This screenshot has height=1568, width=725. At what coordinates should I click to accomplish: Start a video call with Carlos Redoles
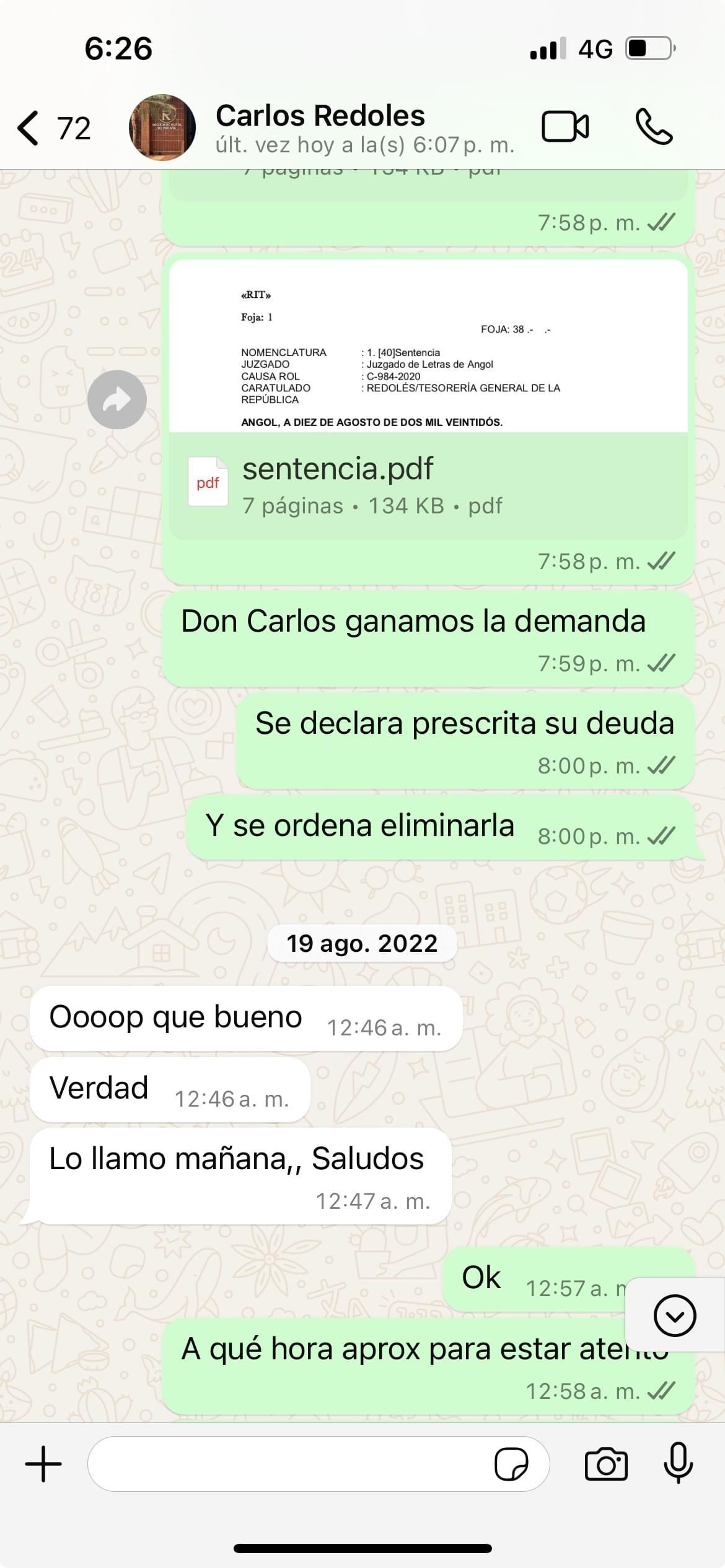click(565, 127)
